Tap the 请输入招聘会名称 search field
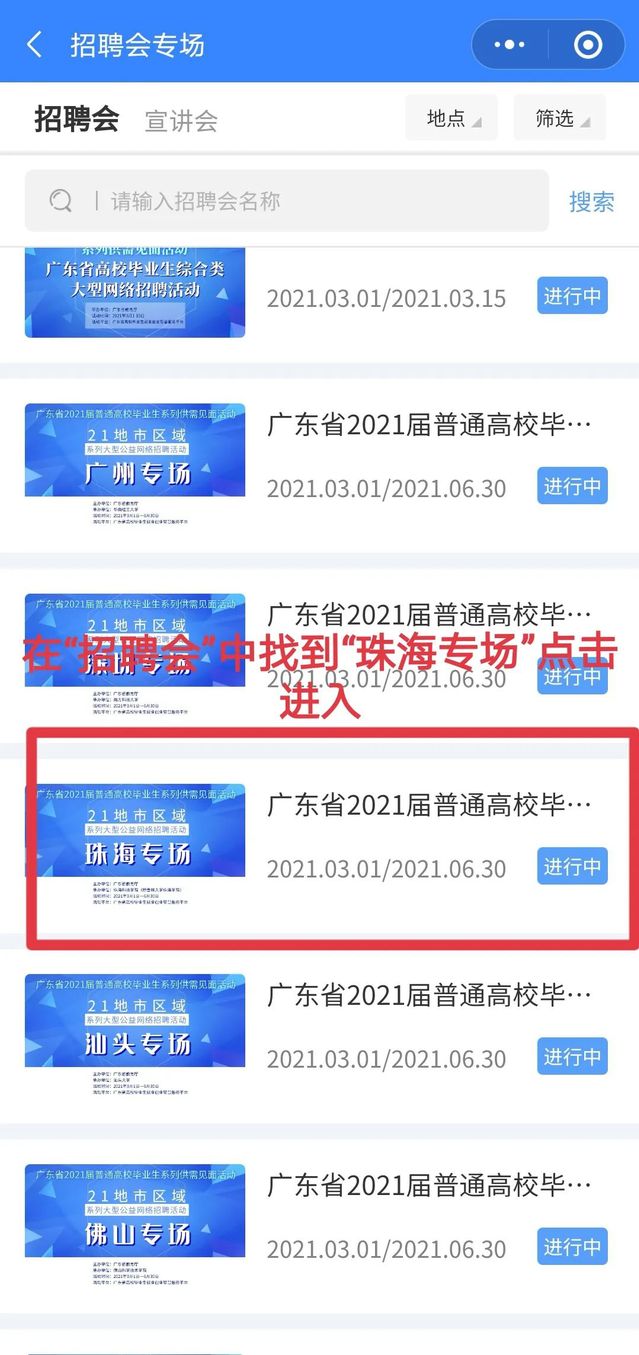Viewport: 639px width, 1355px height. 300,201
